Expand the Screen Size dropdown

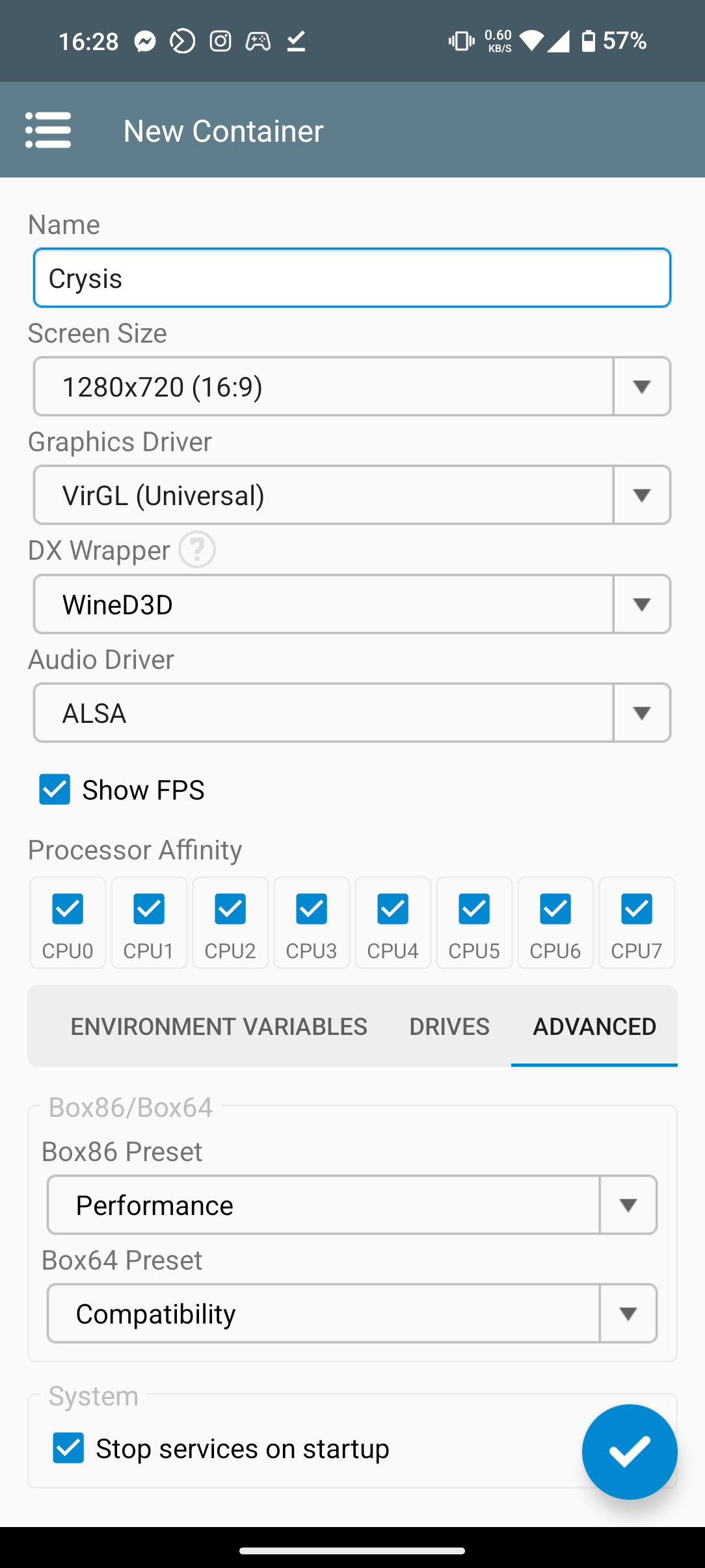pyautogui.click(x=352, y=386)
